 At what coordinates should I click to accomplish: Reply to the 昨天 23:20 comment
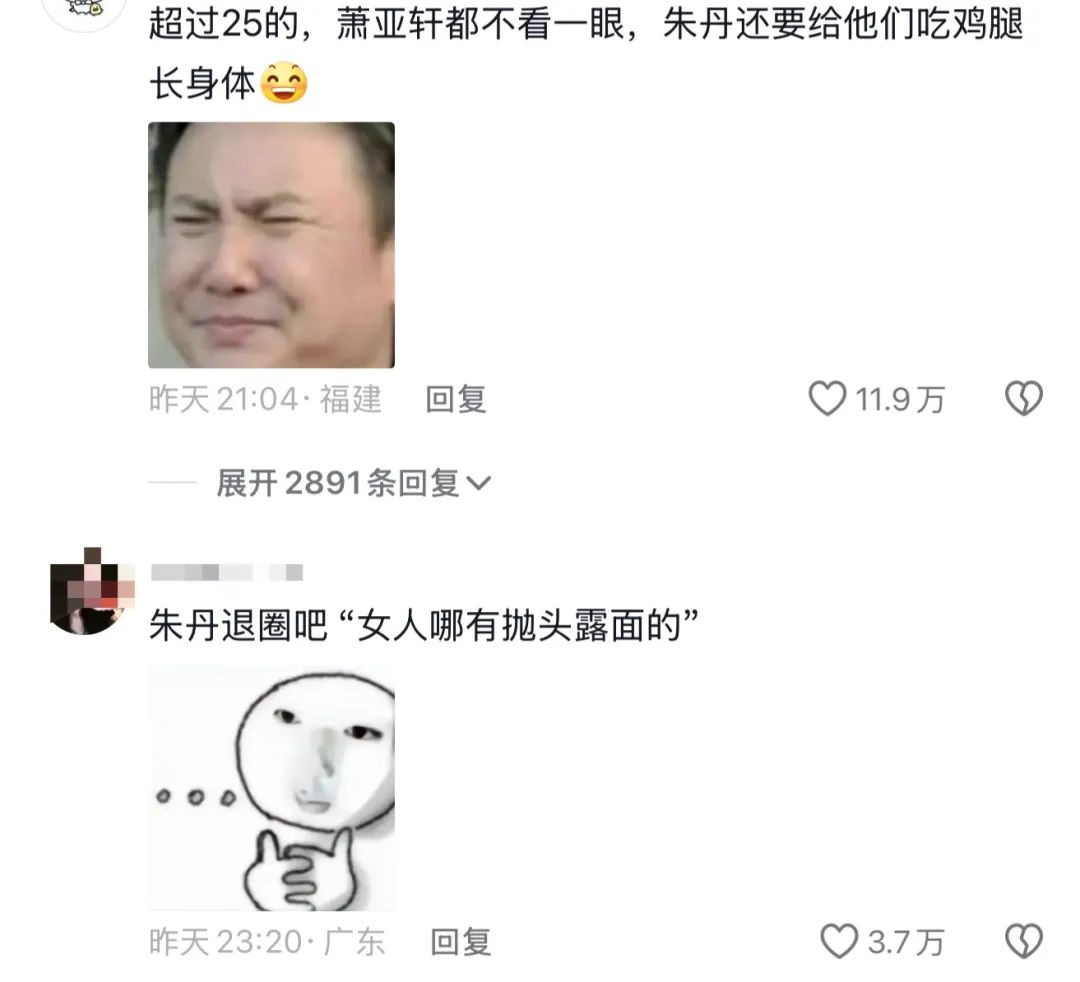click(x=460, y=942)
